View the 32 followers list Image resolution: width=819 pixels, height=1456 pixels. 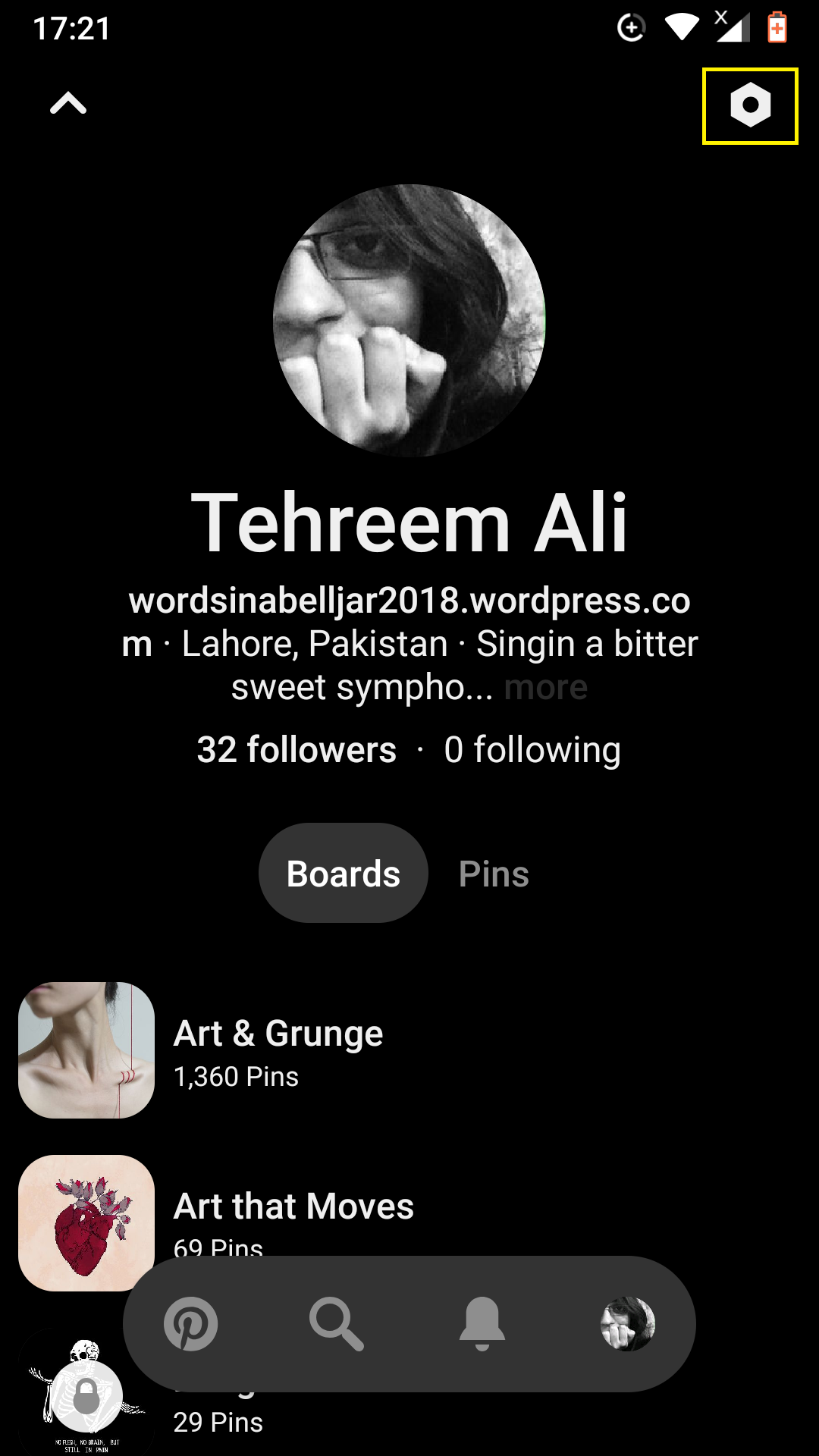(297, 749)
